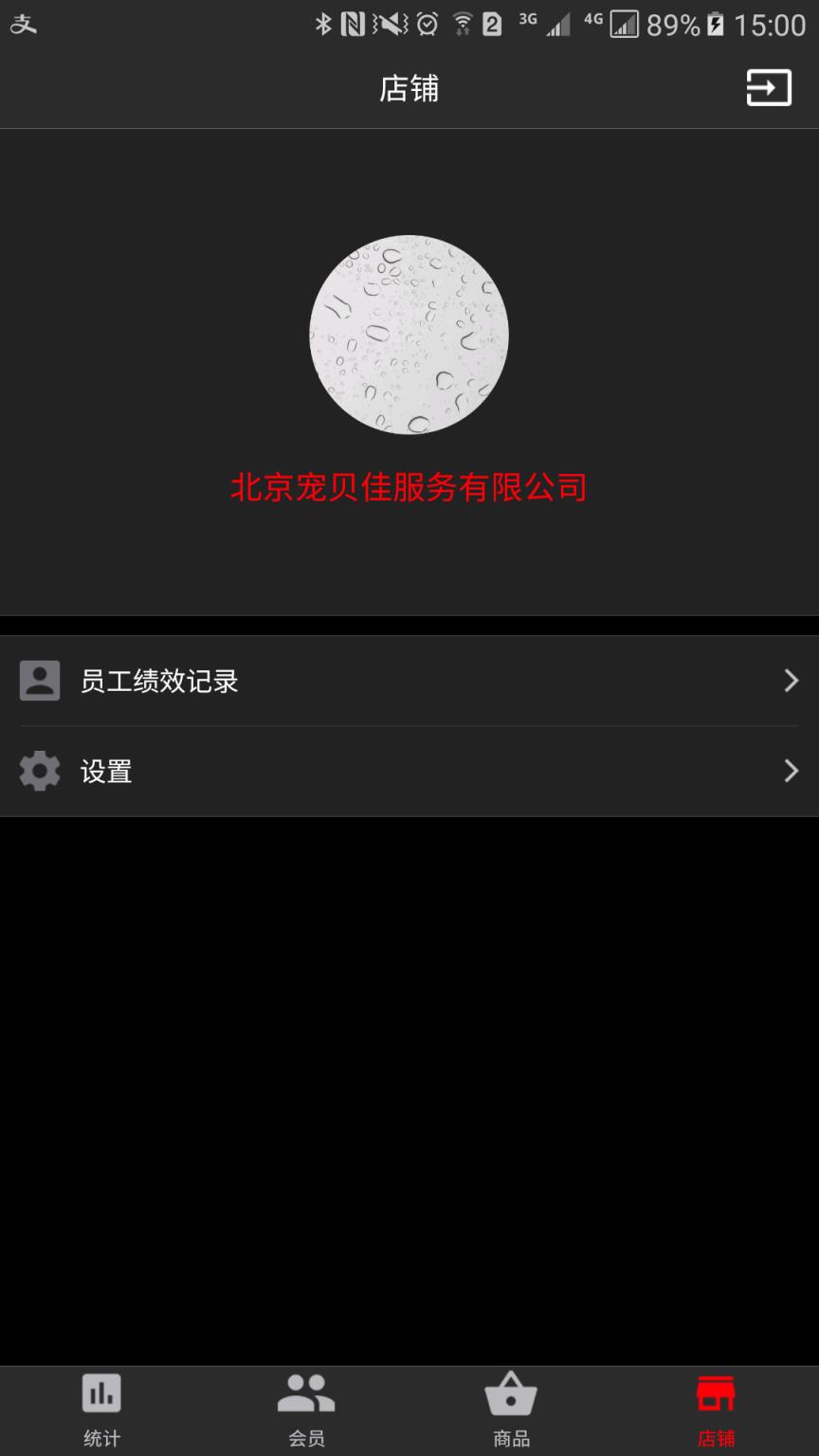The image size is (819, 1456).
Task: Select the bar chart statistics icon in bottom bar
Action: click(x=101, y=1392)
